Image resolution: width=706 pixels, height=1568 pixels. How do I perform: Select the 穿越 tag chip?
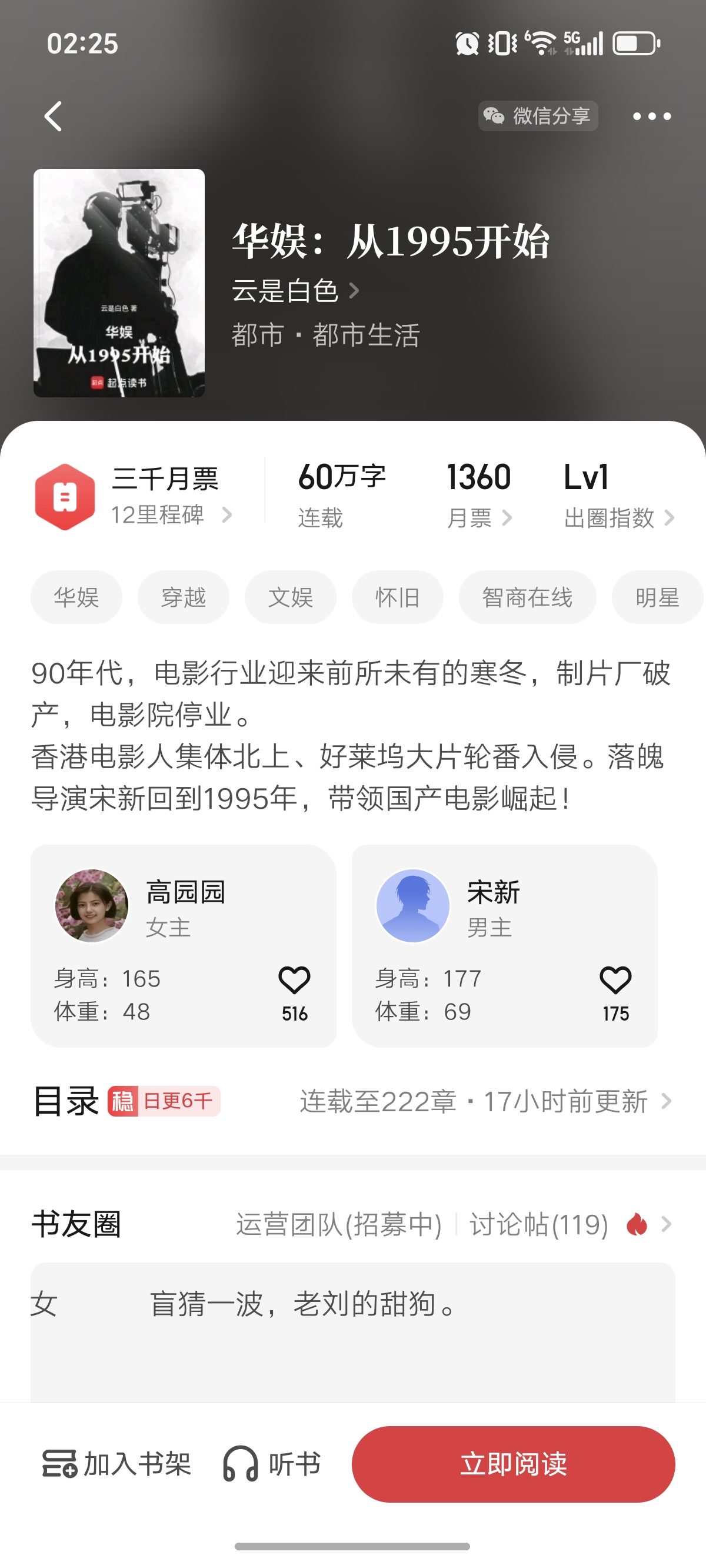tap(183, 597)
